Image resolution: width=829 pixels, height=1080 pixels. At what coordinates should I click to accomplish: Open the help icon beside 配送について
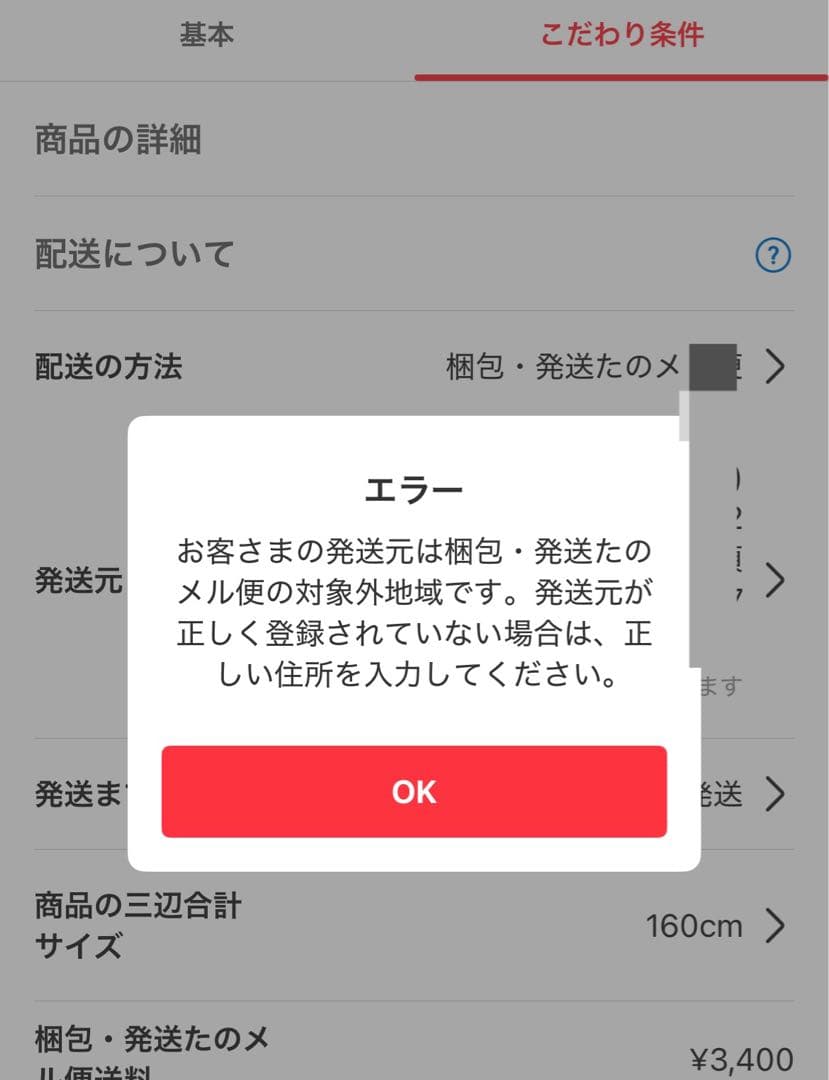coord(773,256)
